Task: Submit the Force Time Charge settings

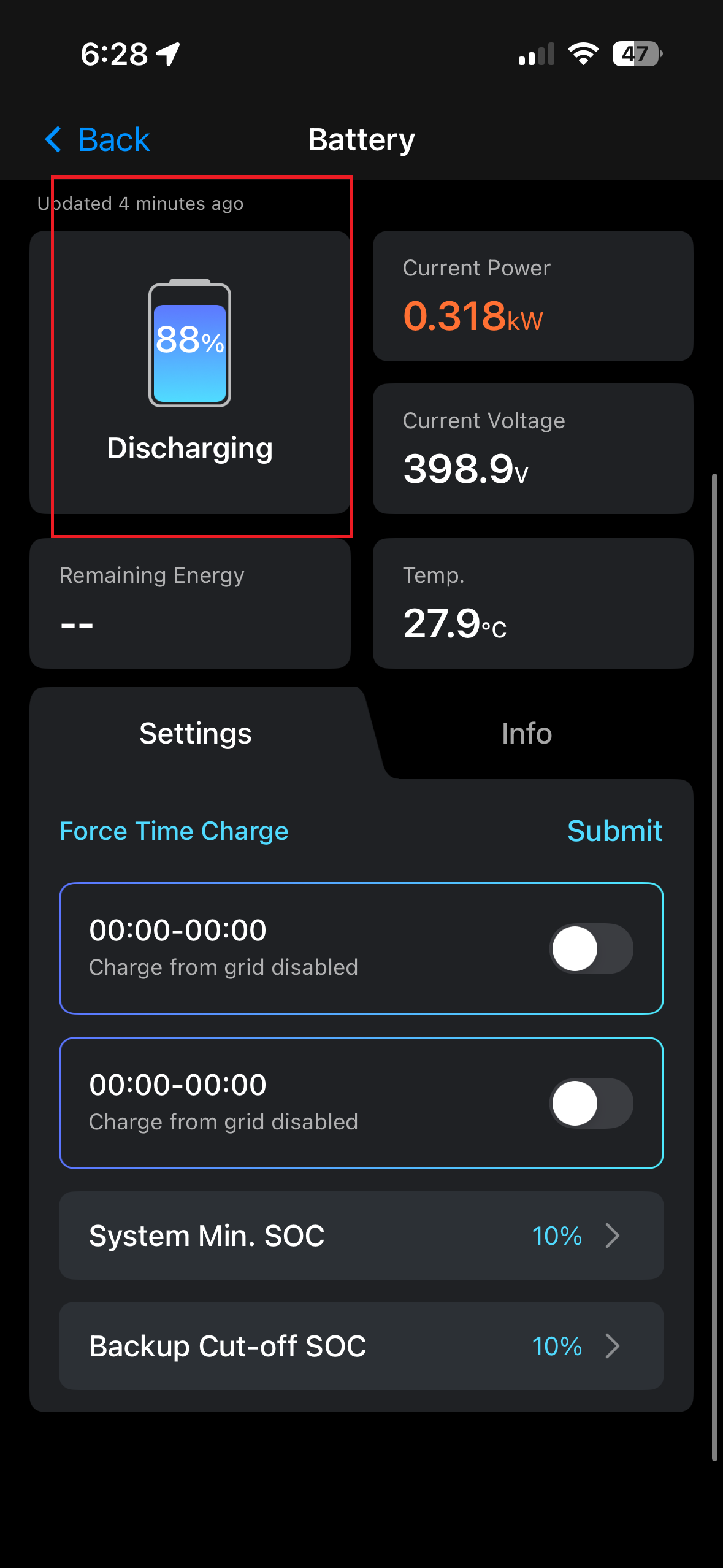Action: tap(614, 831)
